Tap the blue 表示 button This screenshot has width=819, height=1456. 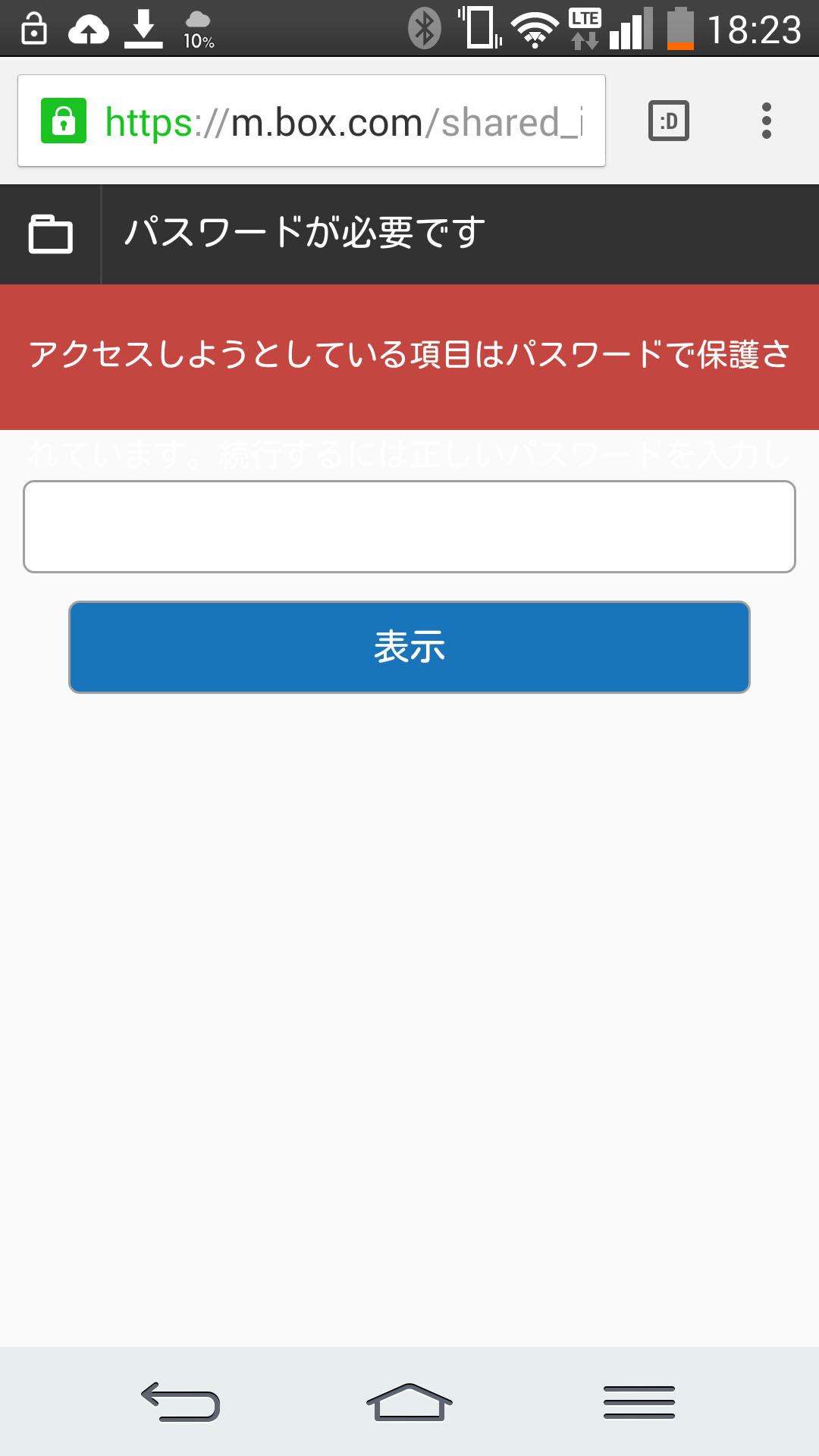click(x=409, y=647)
